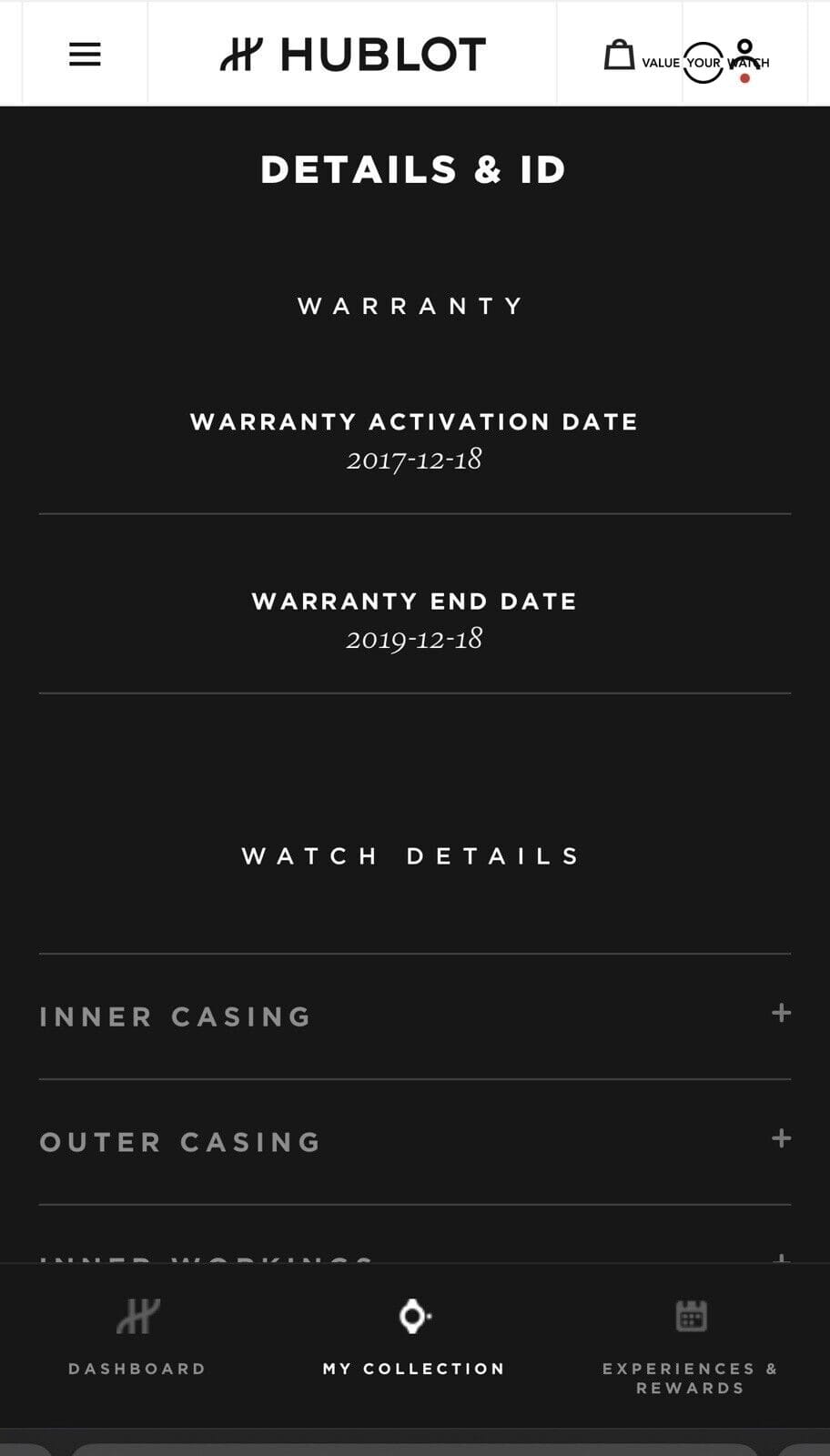The width and height of the screenshot is (830, 1456).
Task: Select the Warranty Activation Date entry
Action: click(x=414, y=440)
